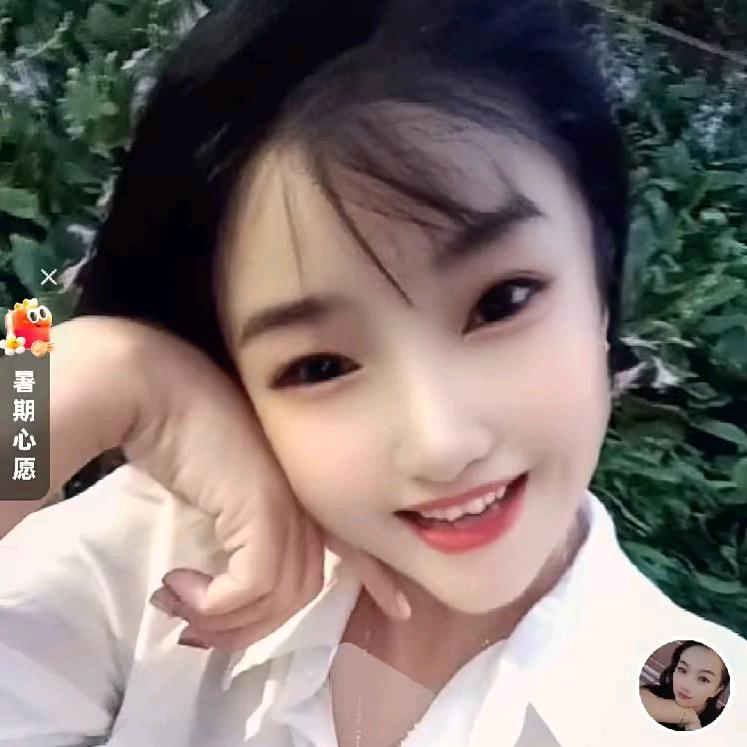Open the circular profile avatar thumbnail
747x747 pixels.
coord(684,685)
